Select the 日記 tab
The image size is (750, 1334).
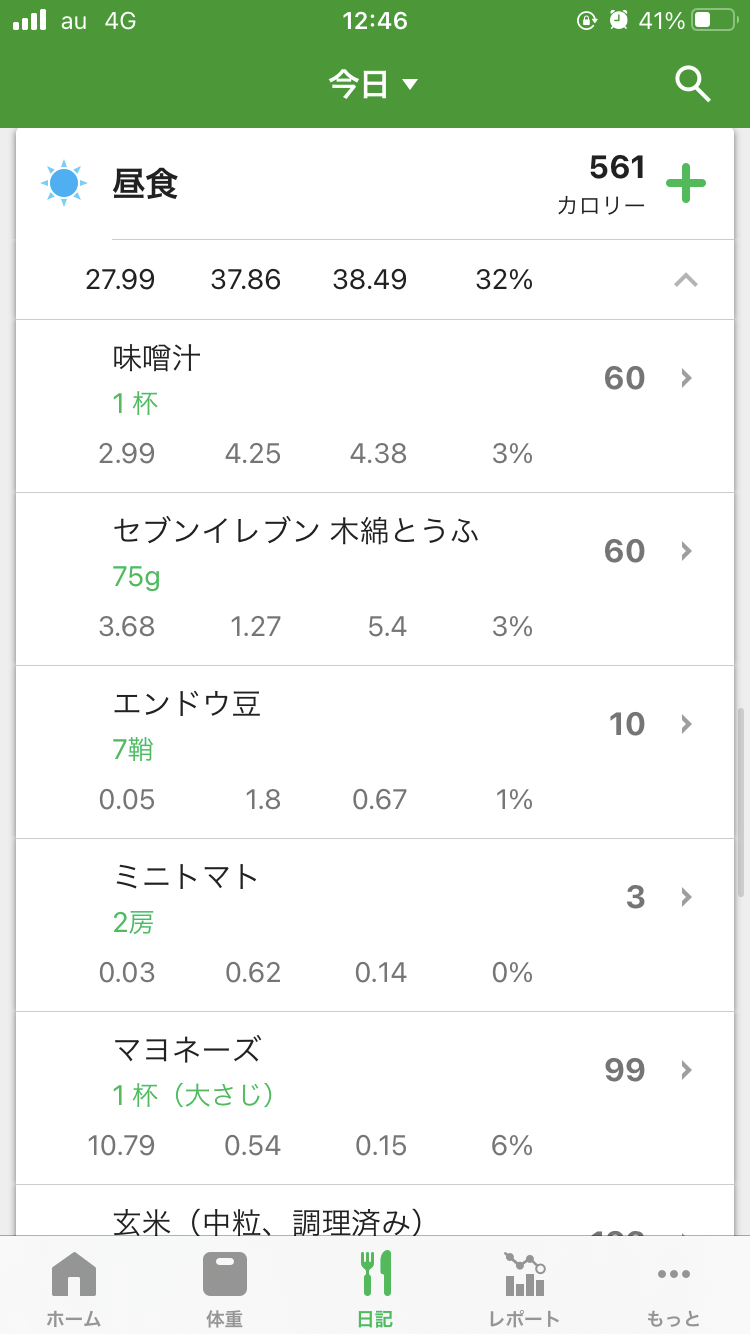tap(375, 1288)
